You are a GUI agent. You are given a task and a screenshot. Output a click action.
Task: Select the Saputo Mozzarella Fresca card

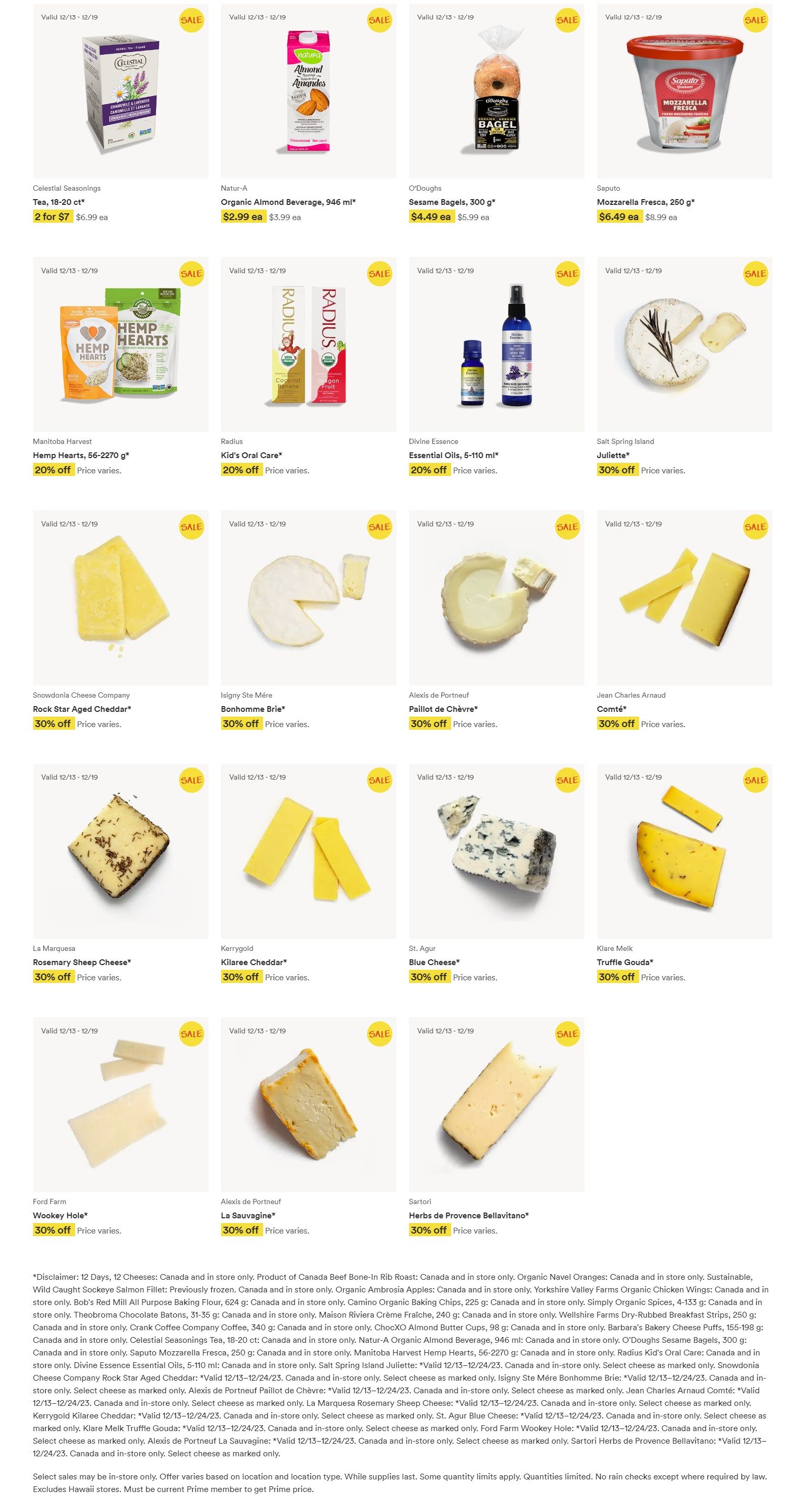[684, 114]
